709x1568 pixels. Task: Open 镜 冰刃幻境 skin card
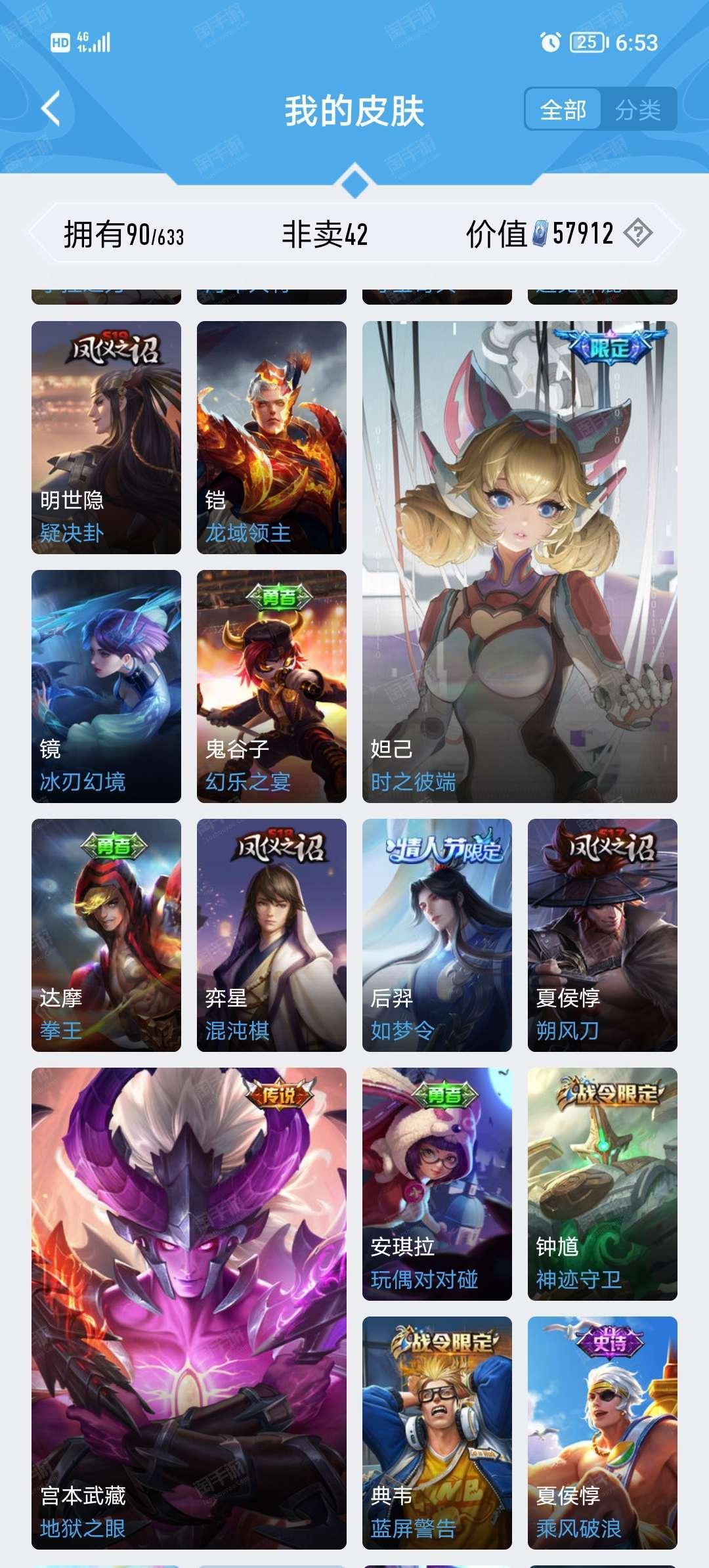106,686
